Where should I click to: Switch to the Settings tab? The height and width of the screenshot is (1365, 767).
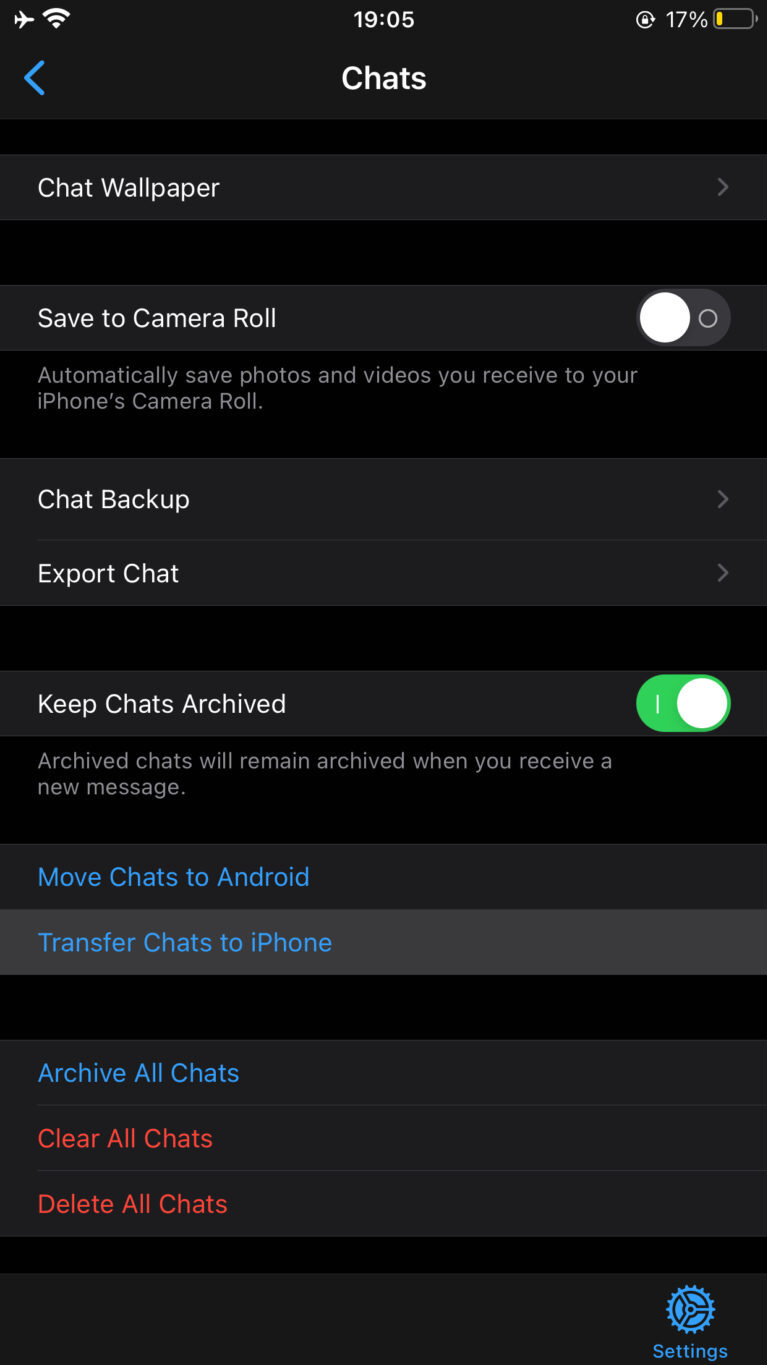690,1322
